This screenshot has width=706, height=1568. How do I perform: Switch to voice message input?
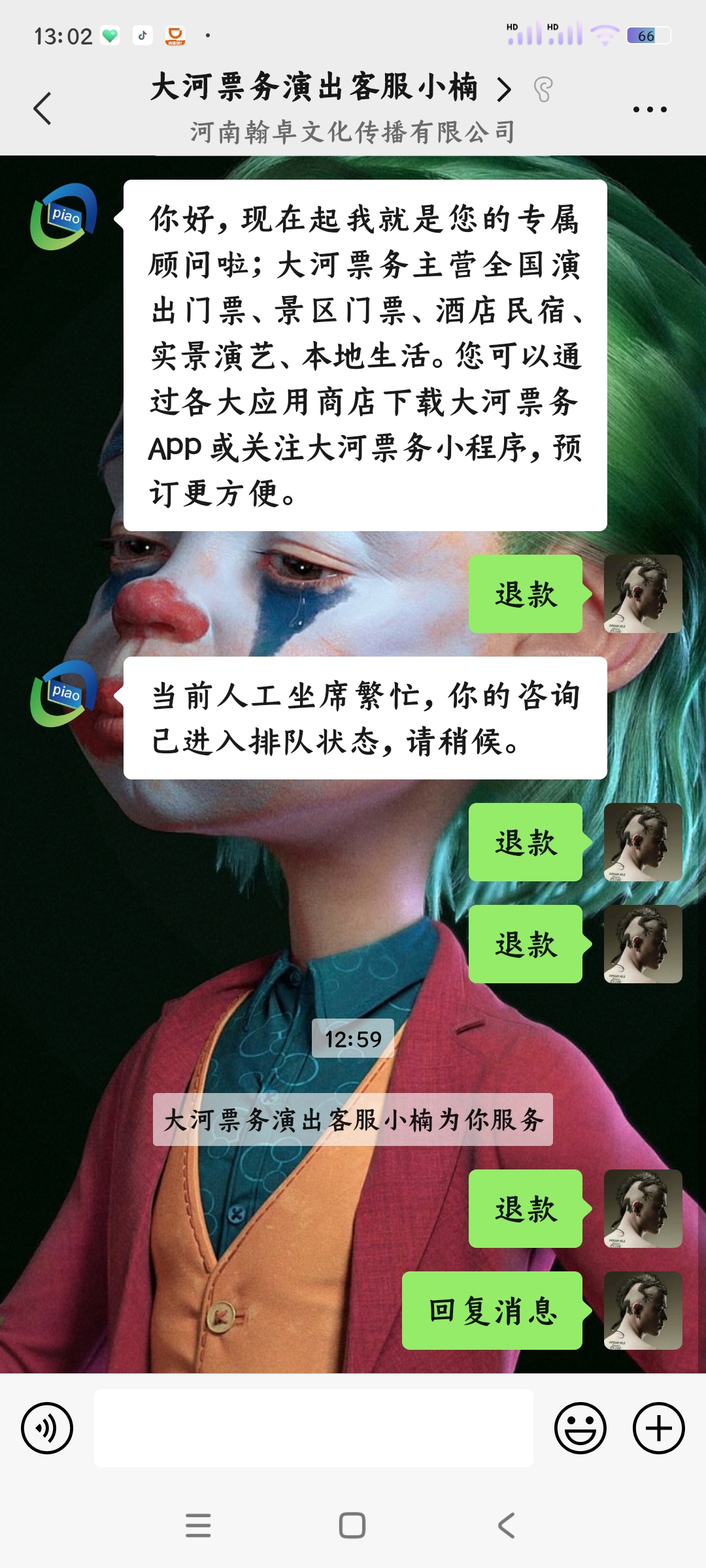pyautogui.click(x=47, y=1428)
